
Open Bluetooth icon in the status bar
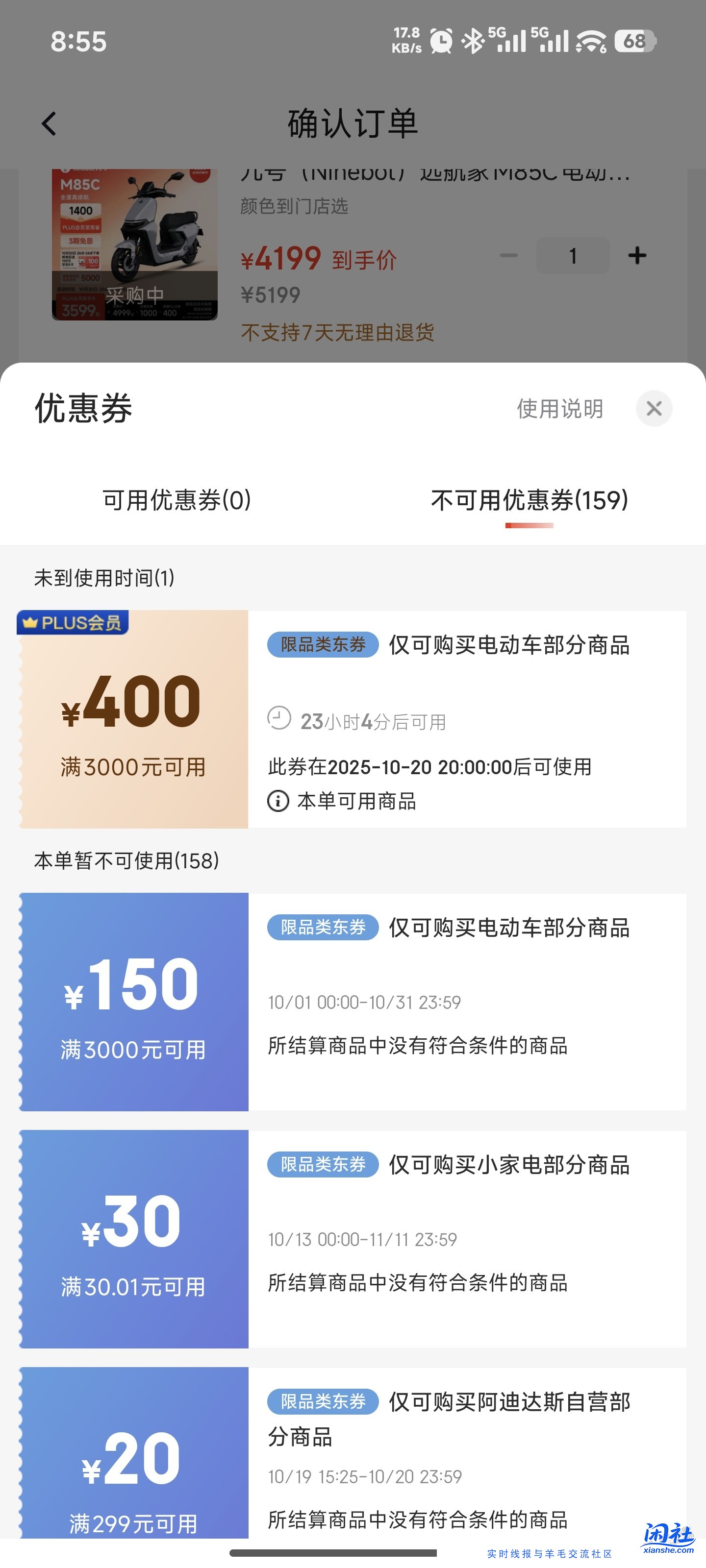click(x=472, y=40)
